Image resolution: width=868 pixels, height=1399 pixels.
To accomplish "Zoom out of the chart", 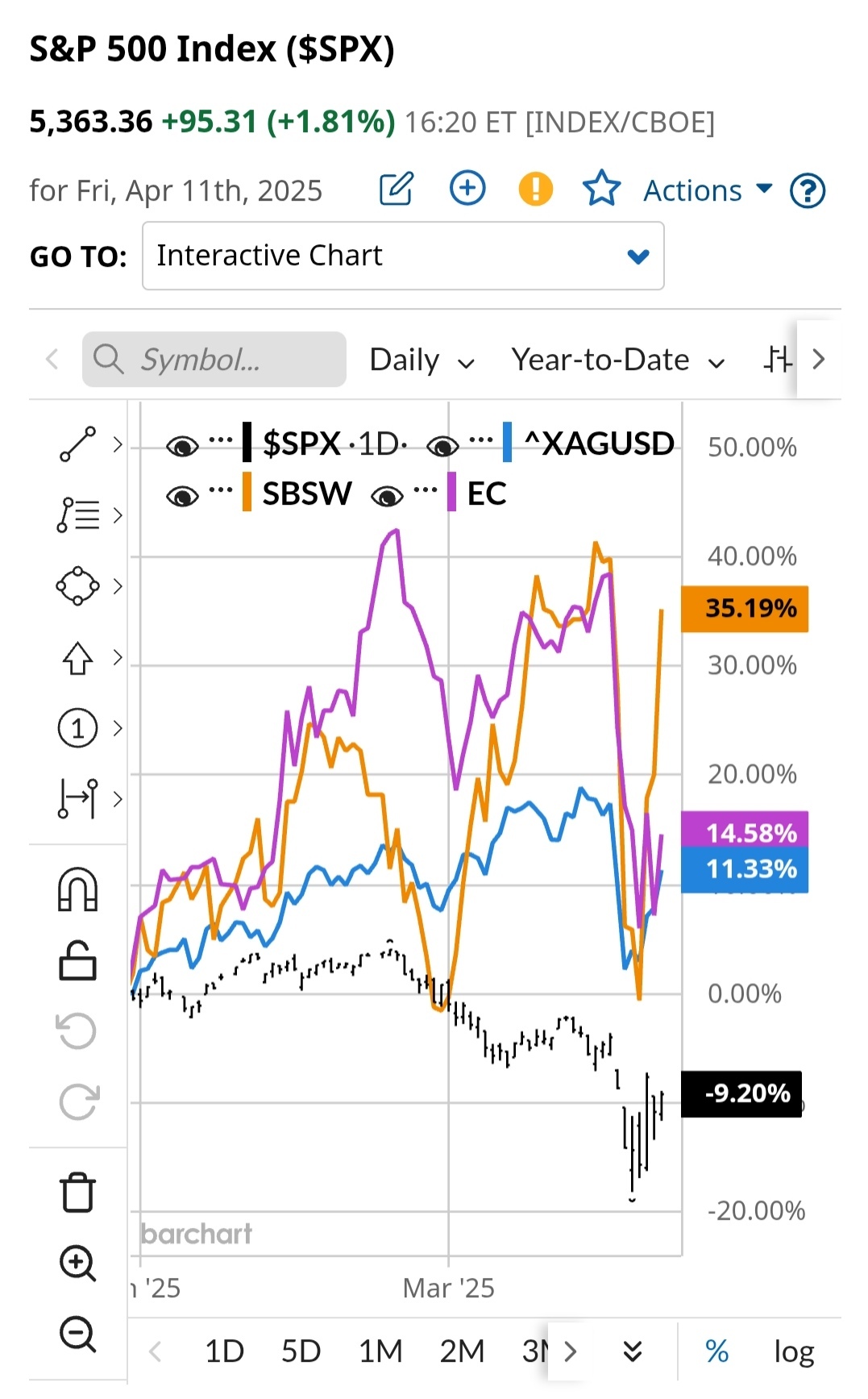I will pyautogui.click(x=78, y=1333).
